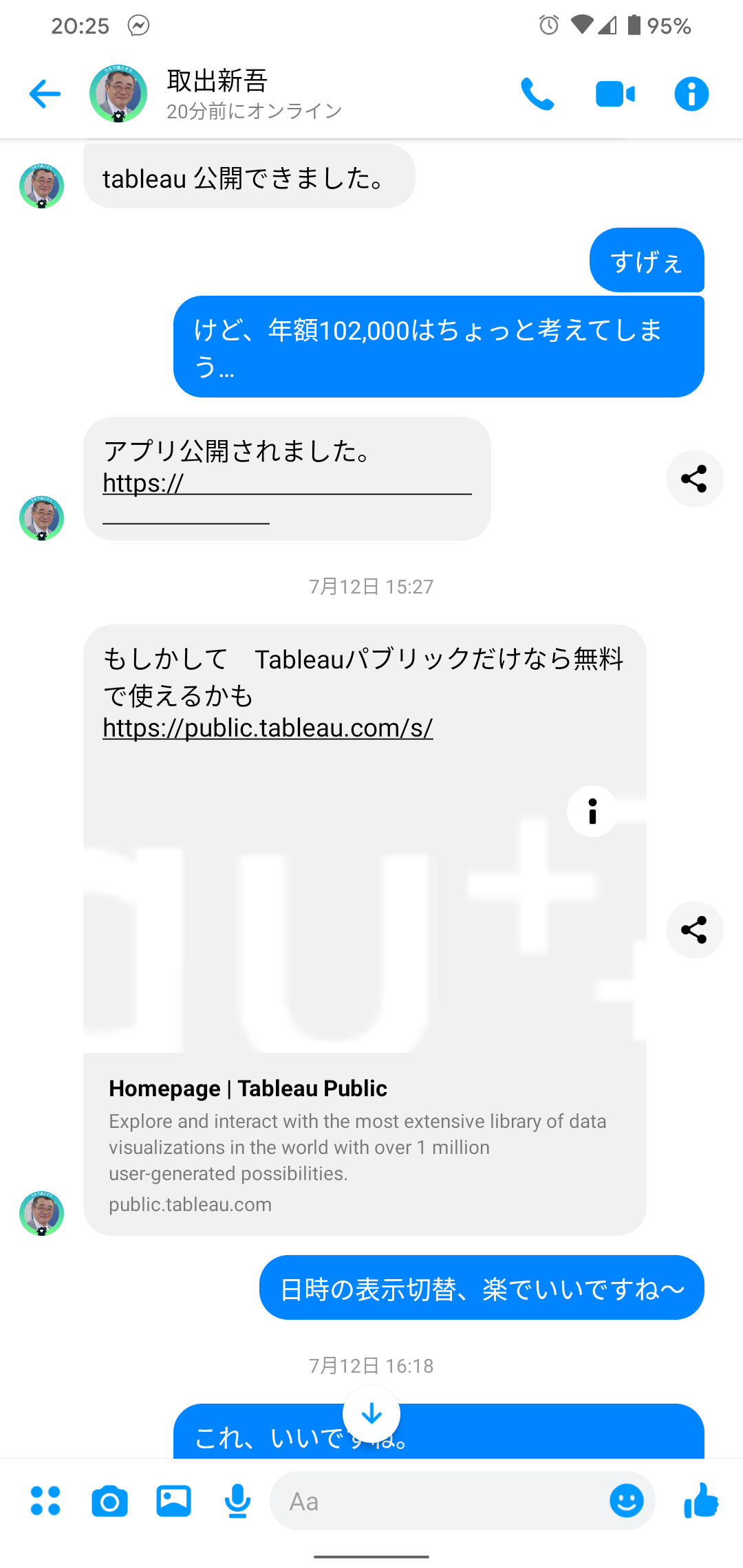This screenshot has width=743, height=1568.
Task: Record a voice message with the microphone
Action: 237,1501
